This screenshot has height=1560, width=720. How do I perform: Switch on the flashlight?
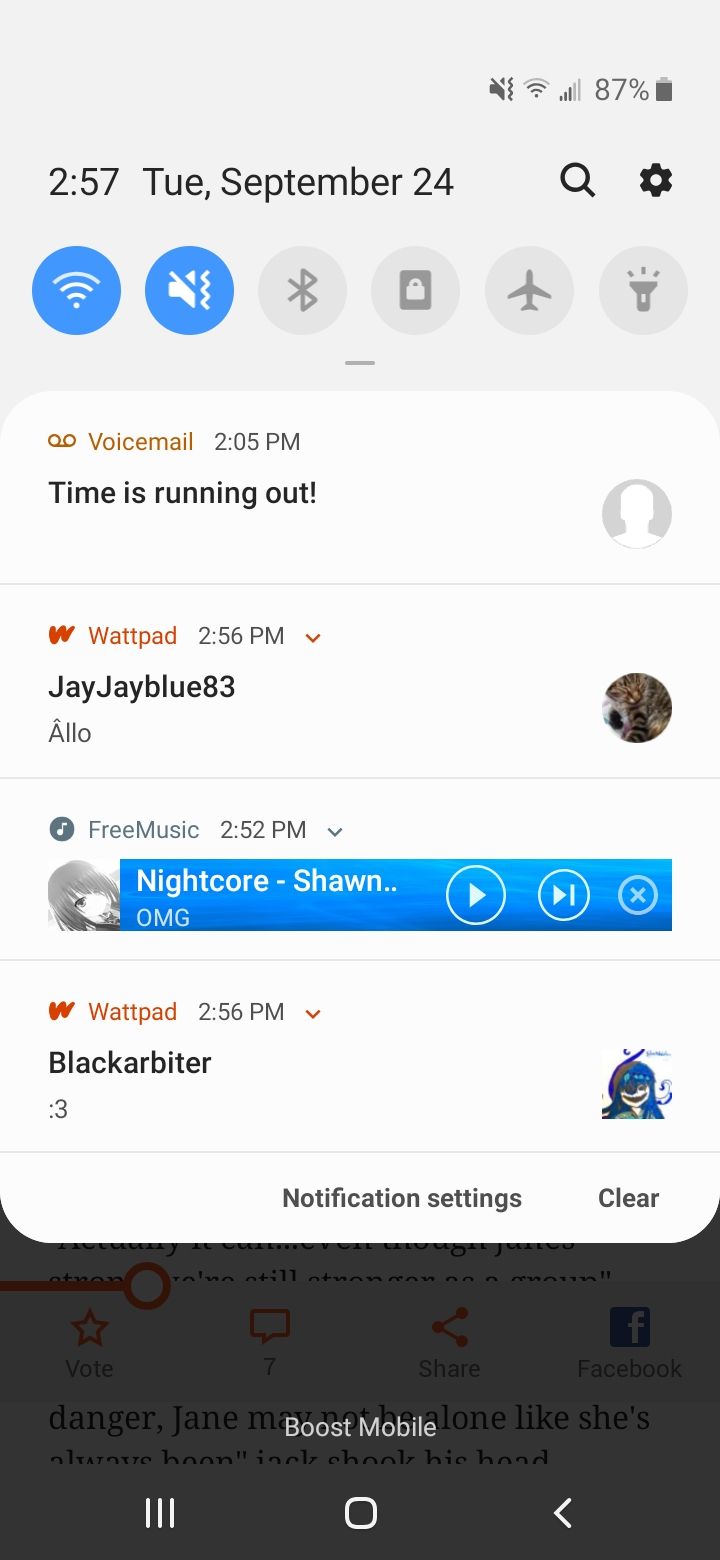(x=643, y=291)
